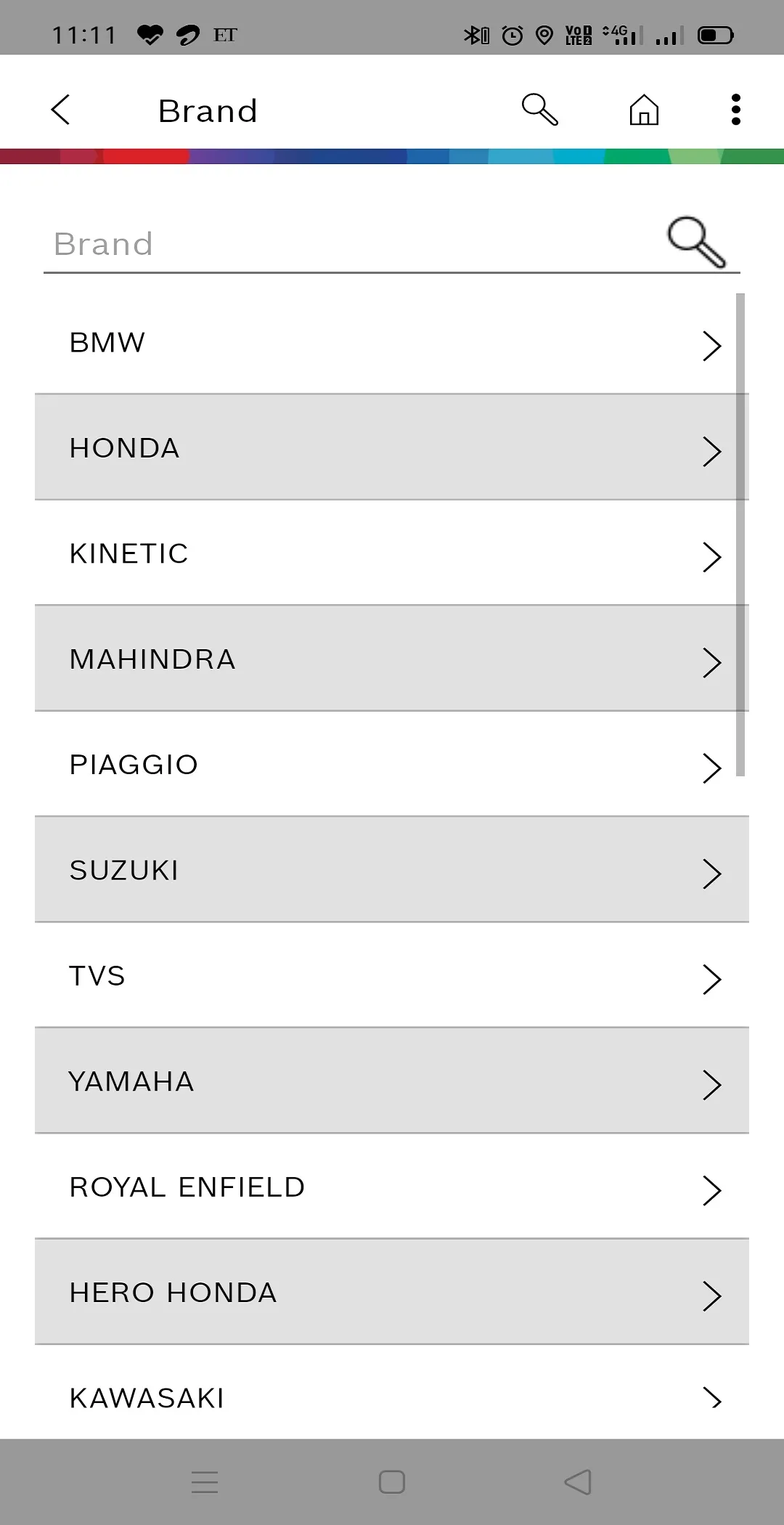Focus the Brand search field
Viewport: 784px width, 1525px height.
click(x=348, y=245)
